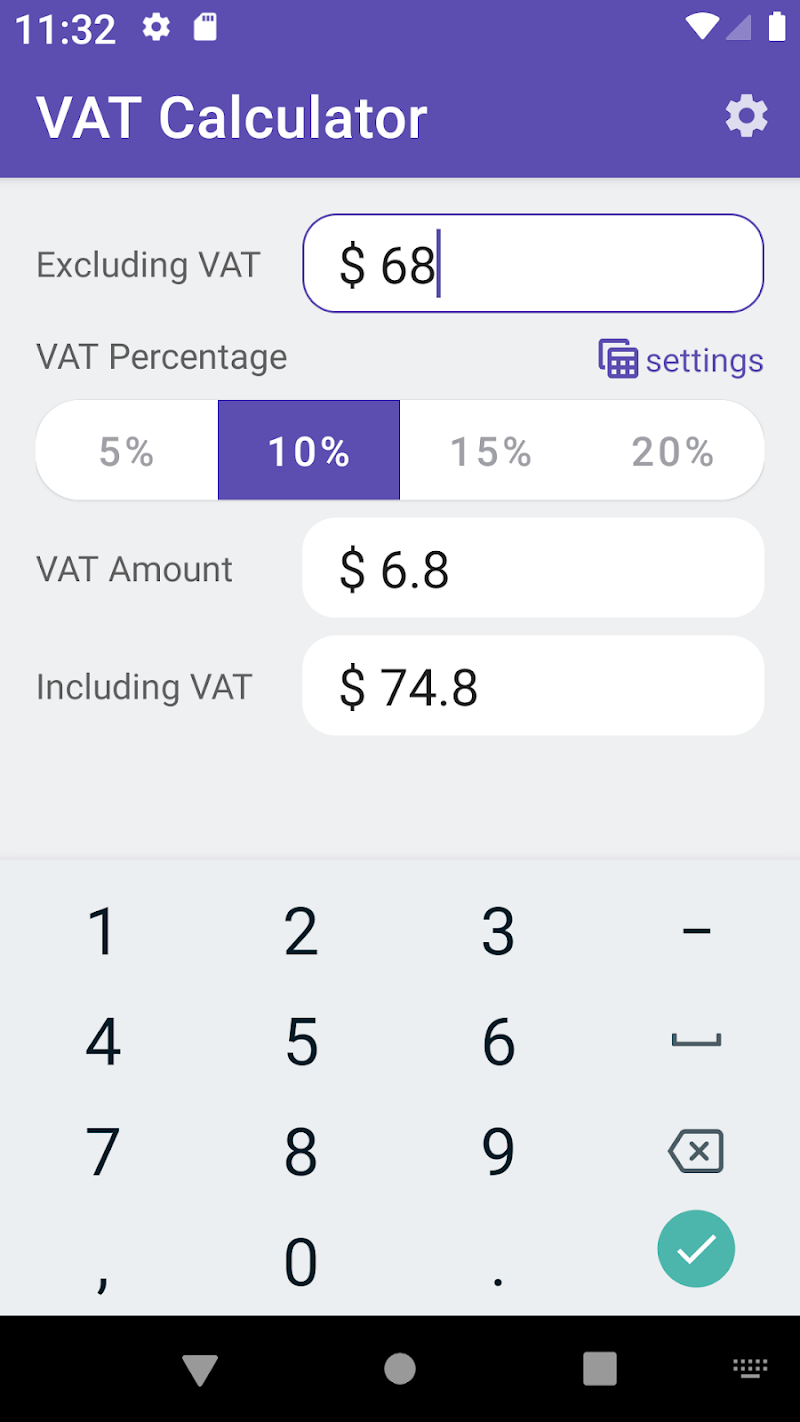Open the settings gear in app bar
The height and width of the screenshot is (1422, 800).
[746, 117]
